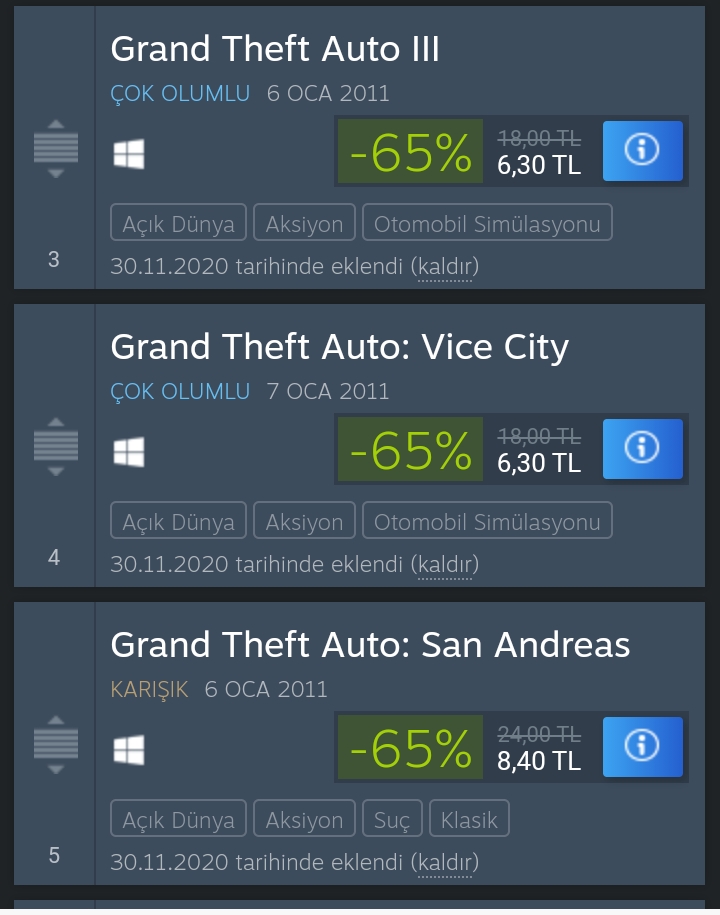Tap Otomobil Simülasyonu tag under Vice City
The height and width of the screenshot is (915, 720).
click(x=487, y=522)
